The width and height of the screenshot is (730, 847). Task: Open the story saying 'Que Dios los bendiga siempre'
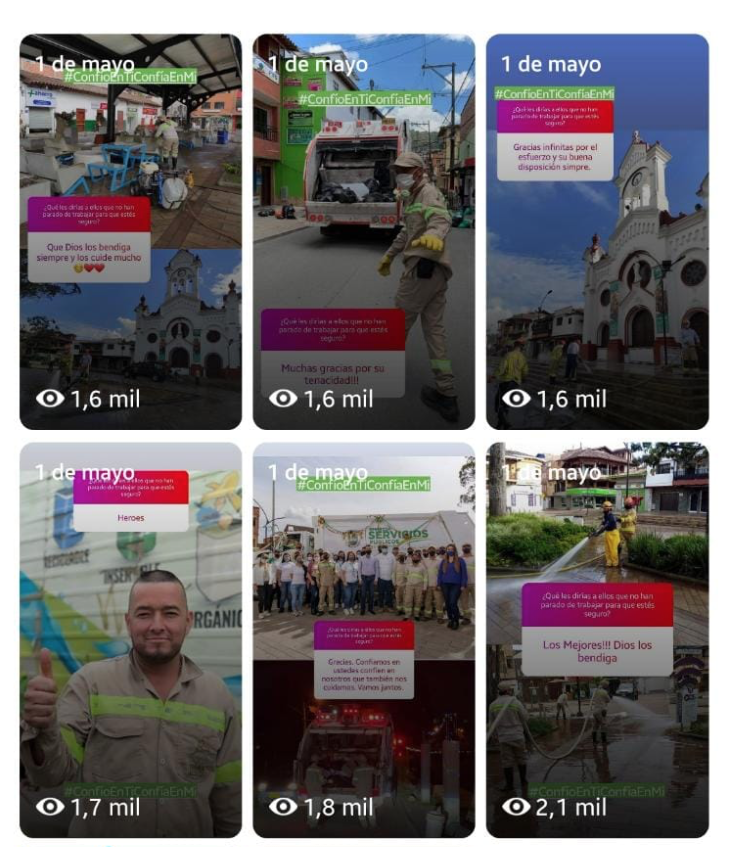[130, 232]
